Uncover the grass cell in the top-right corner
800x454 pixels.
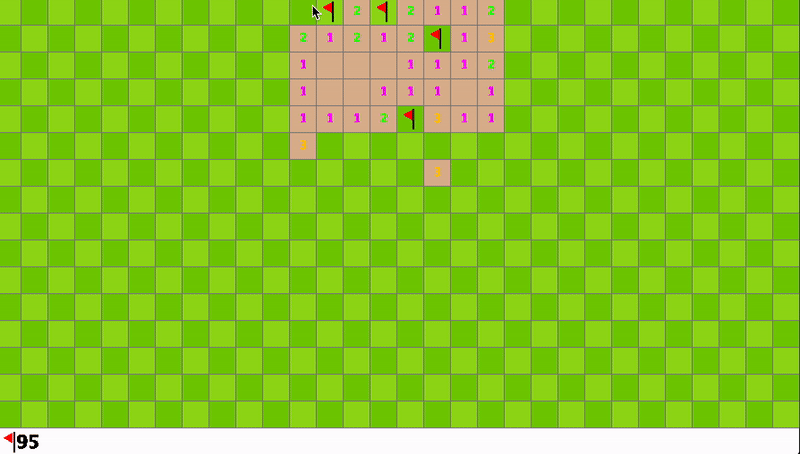[787, 12]
